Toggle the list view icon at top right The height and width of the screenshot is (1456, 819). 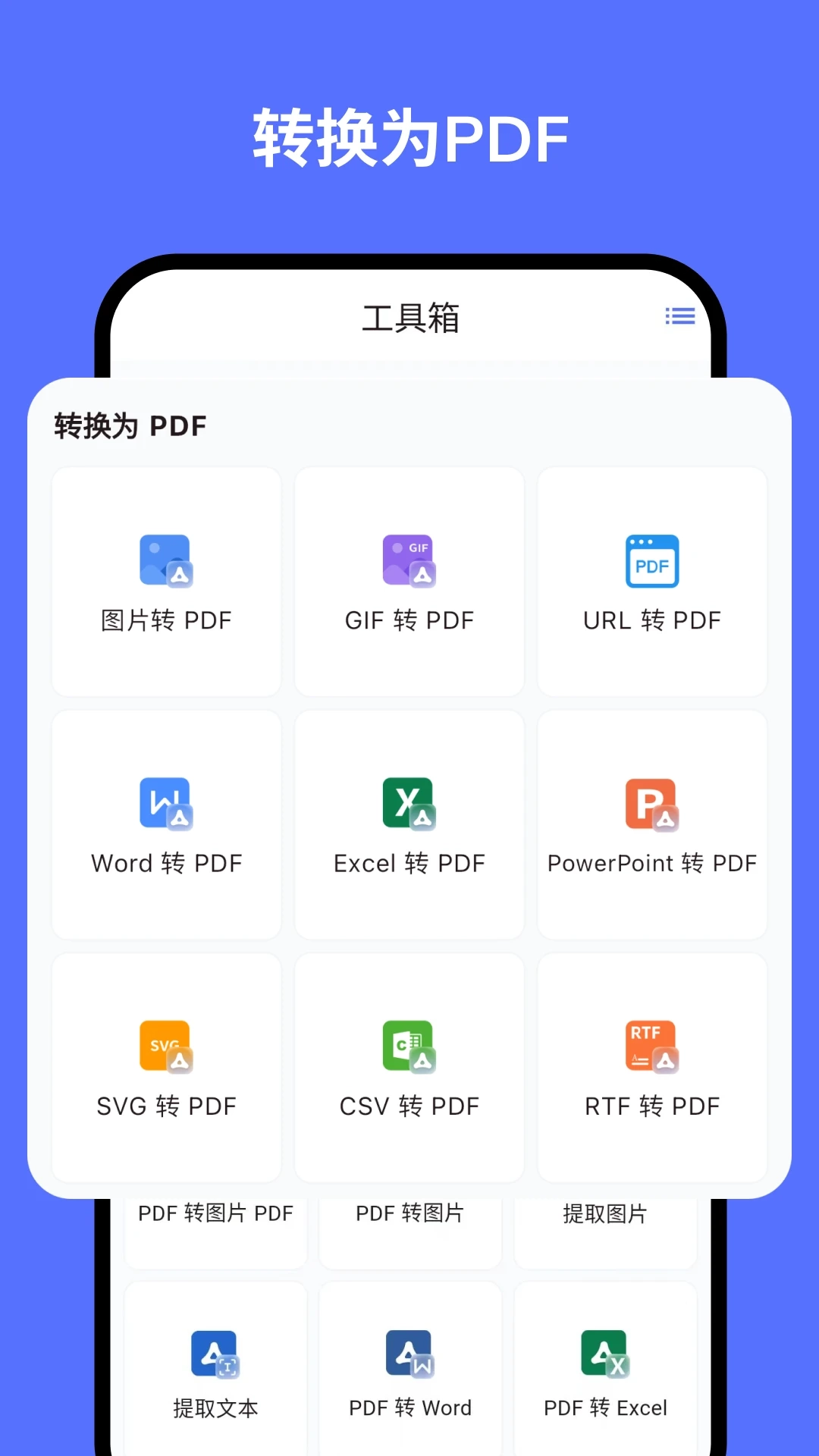coord(679,316)
